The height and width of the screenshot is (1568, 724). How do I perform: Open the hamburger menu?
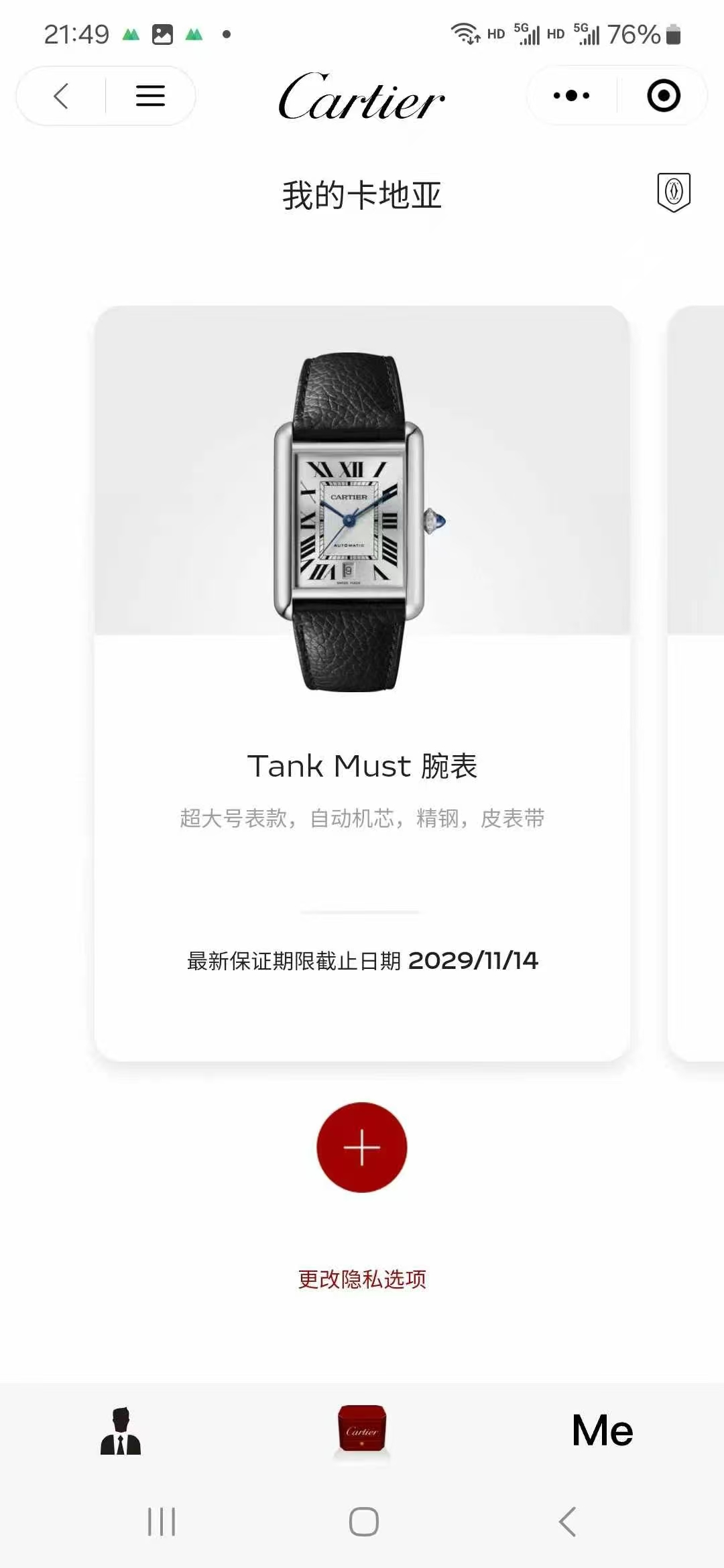point(150,96)
